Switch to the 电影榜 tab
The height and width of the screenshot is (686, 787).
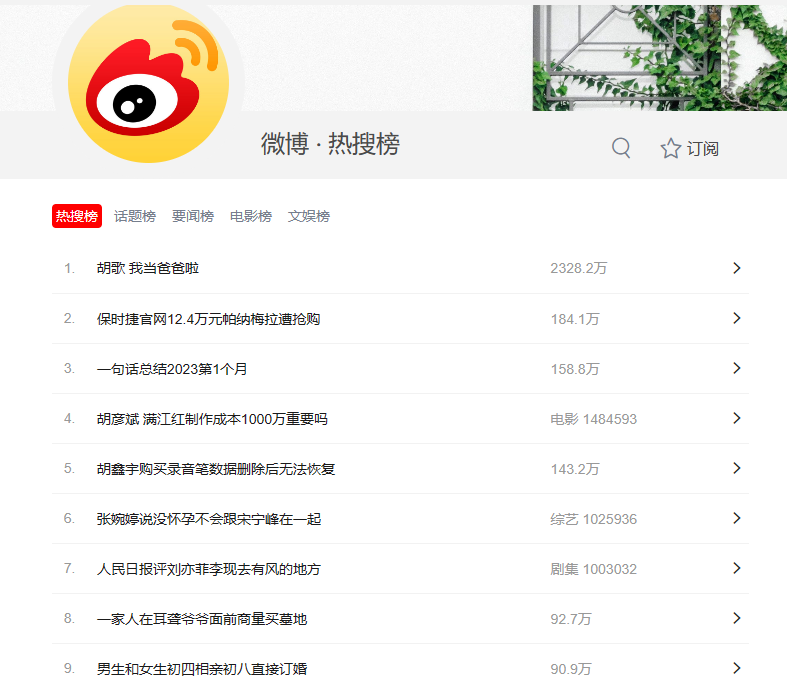point(251,216)
